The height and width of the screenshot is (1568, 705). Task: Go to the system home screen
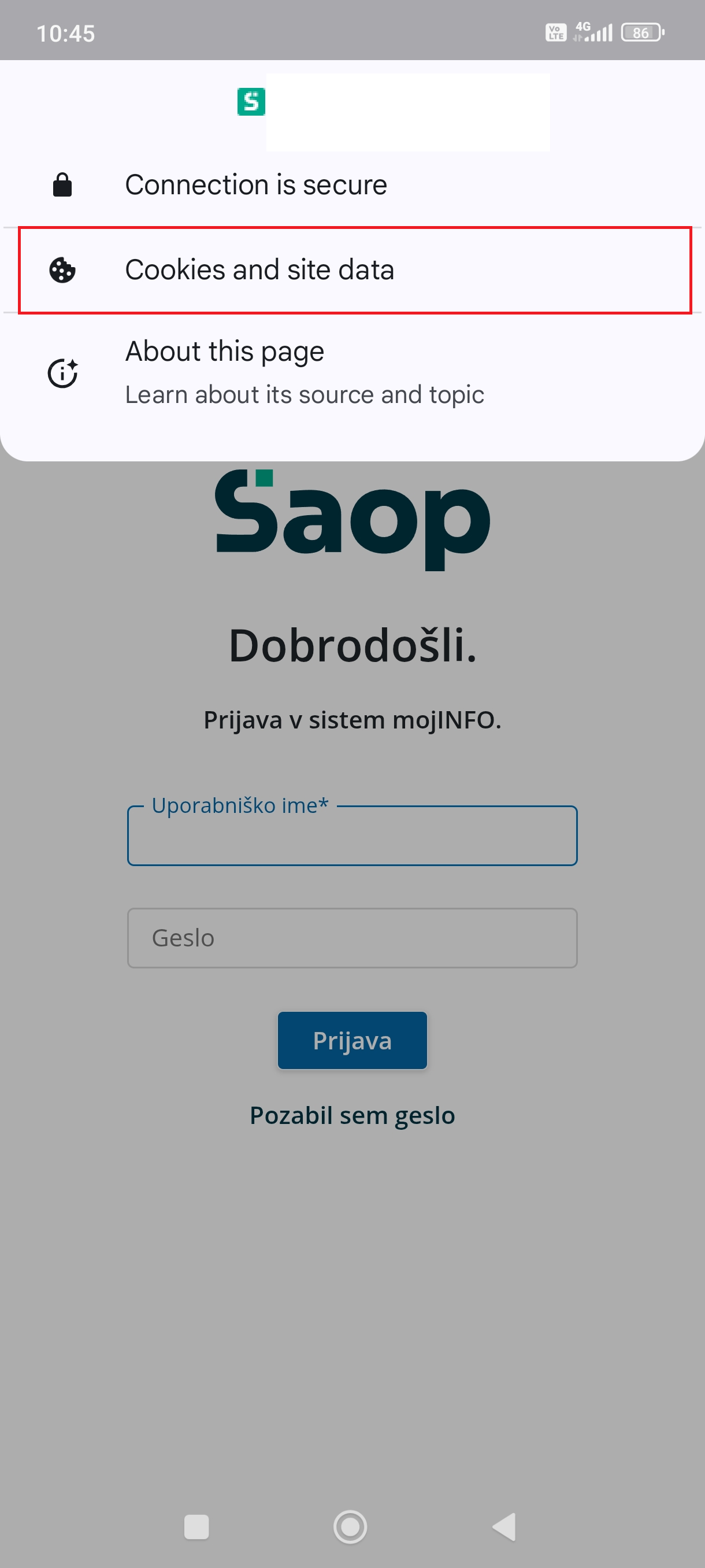coord(350,1526)
